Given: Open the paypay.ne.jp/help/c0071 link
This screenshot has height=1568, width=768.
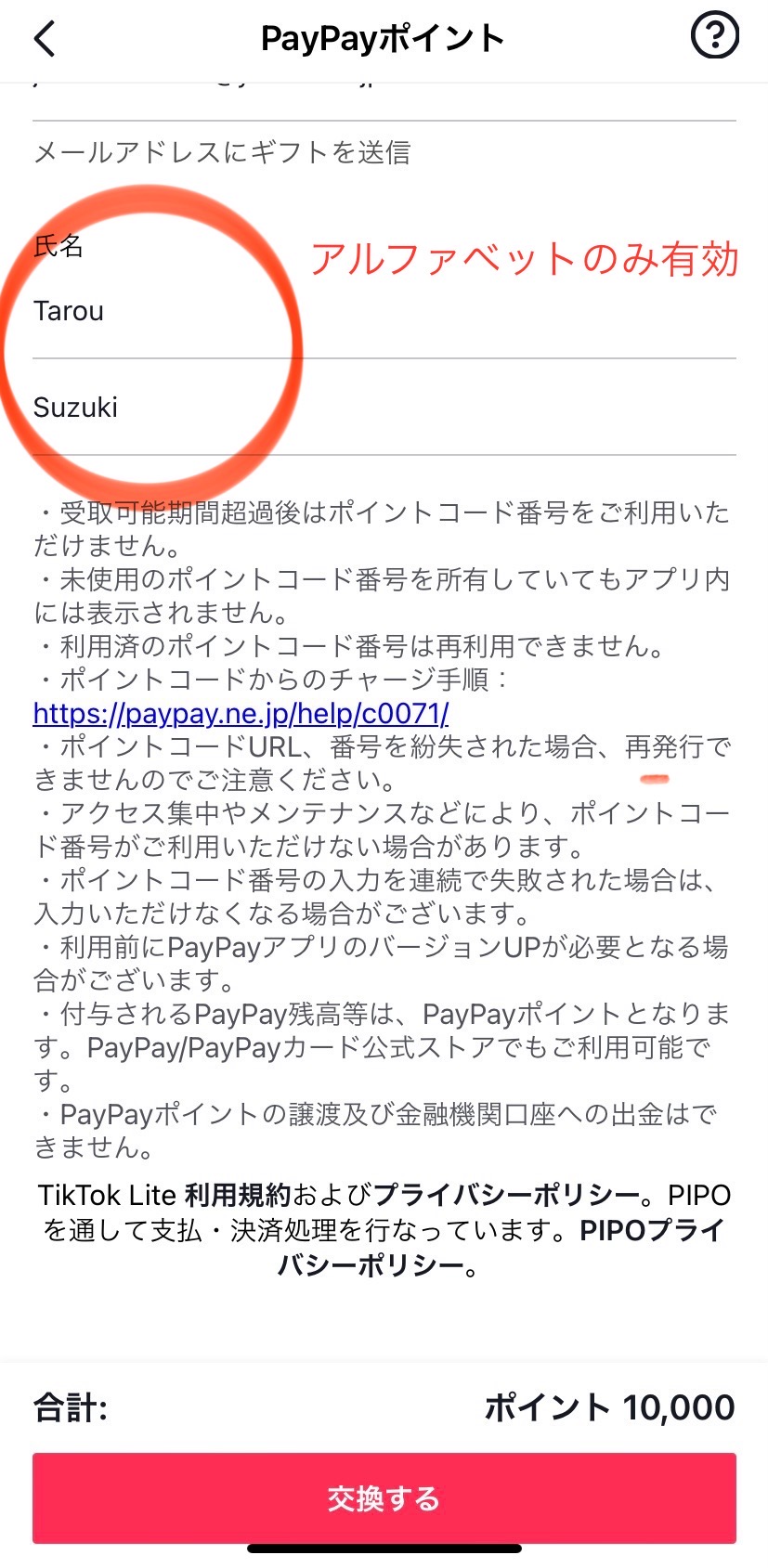Looking at the screenshot, I should (x=241, y=713).
